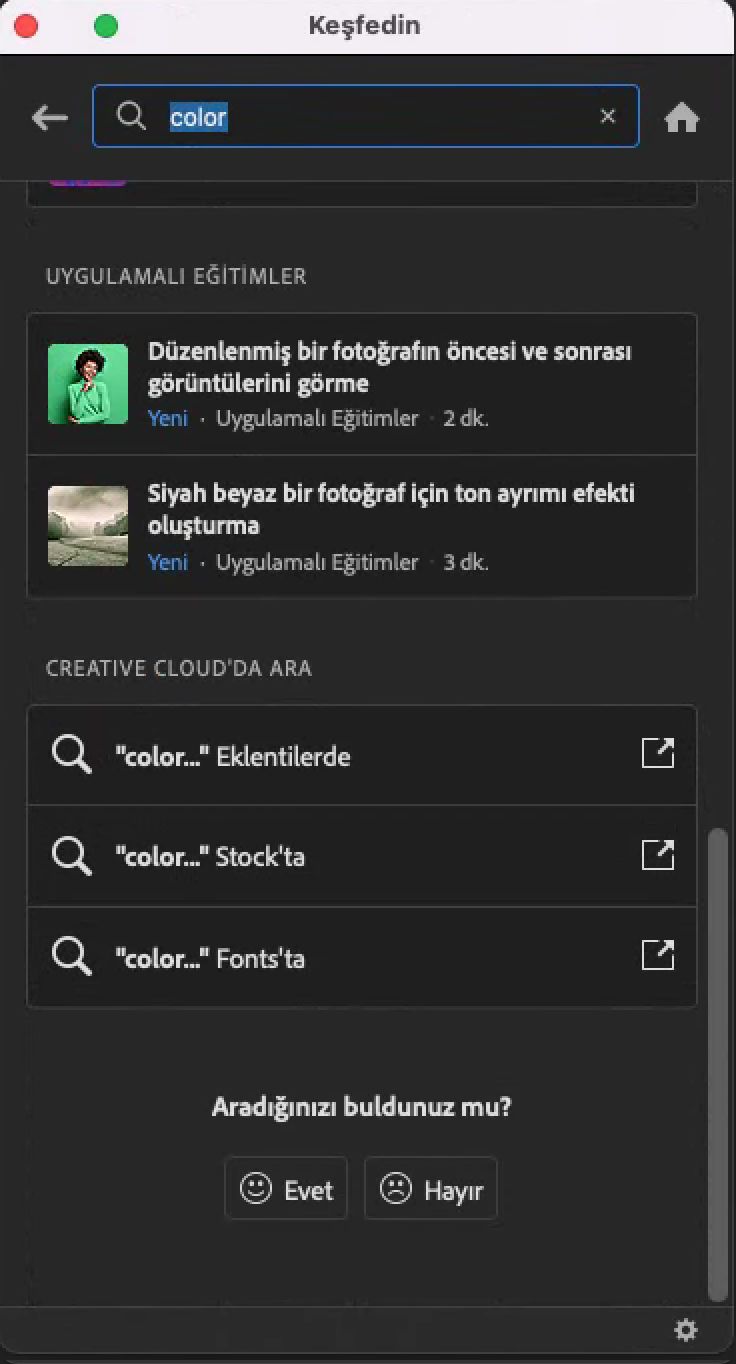Click the magnifying glass search icon
Viewport: 736px width, 1364px height.
point(131,117)
